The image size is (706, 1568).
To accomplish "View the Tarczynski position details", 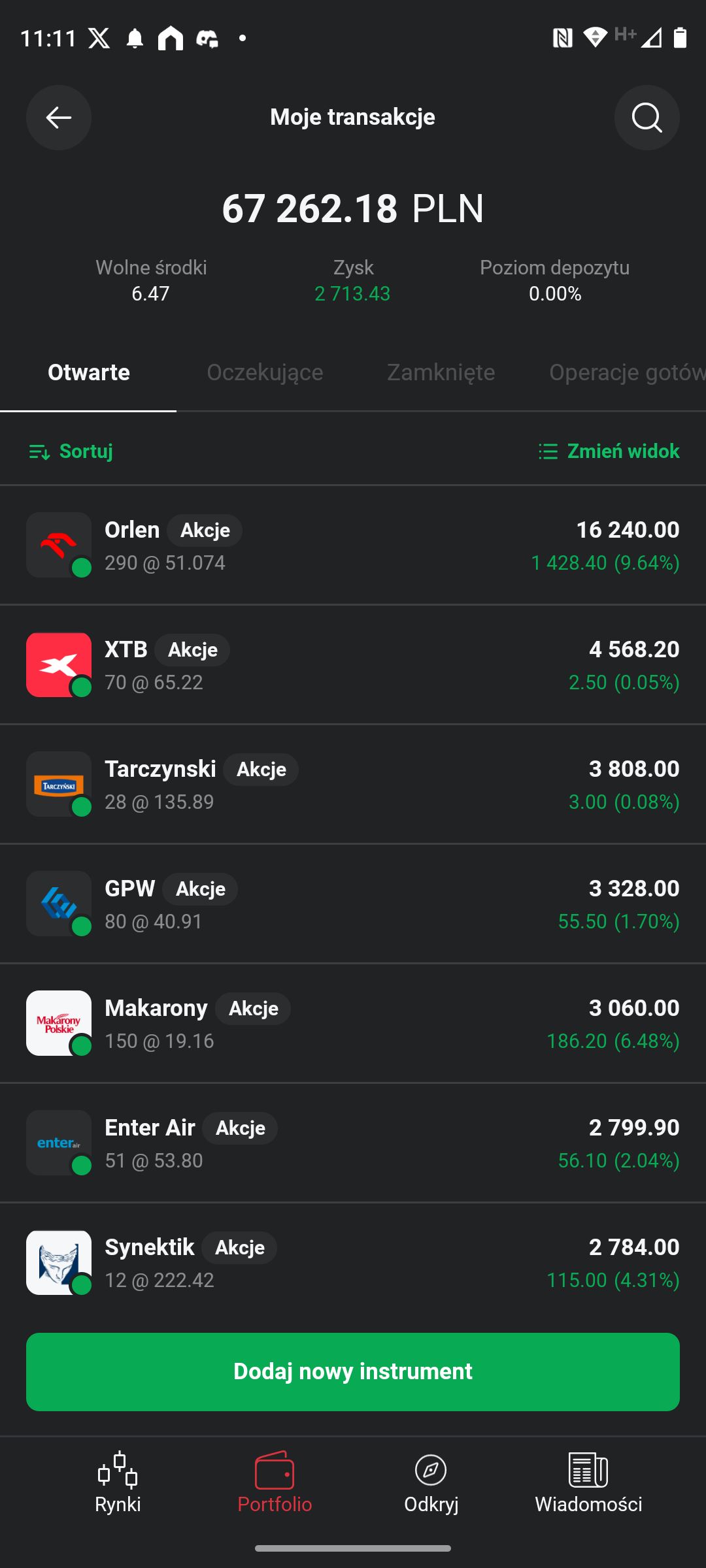I will tap(353, 784).
